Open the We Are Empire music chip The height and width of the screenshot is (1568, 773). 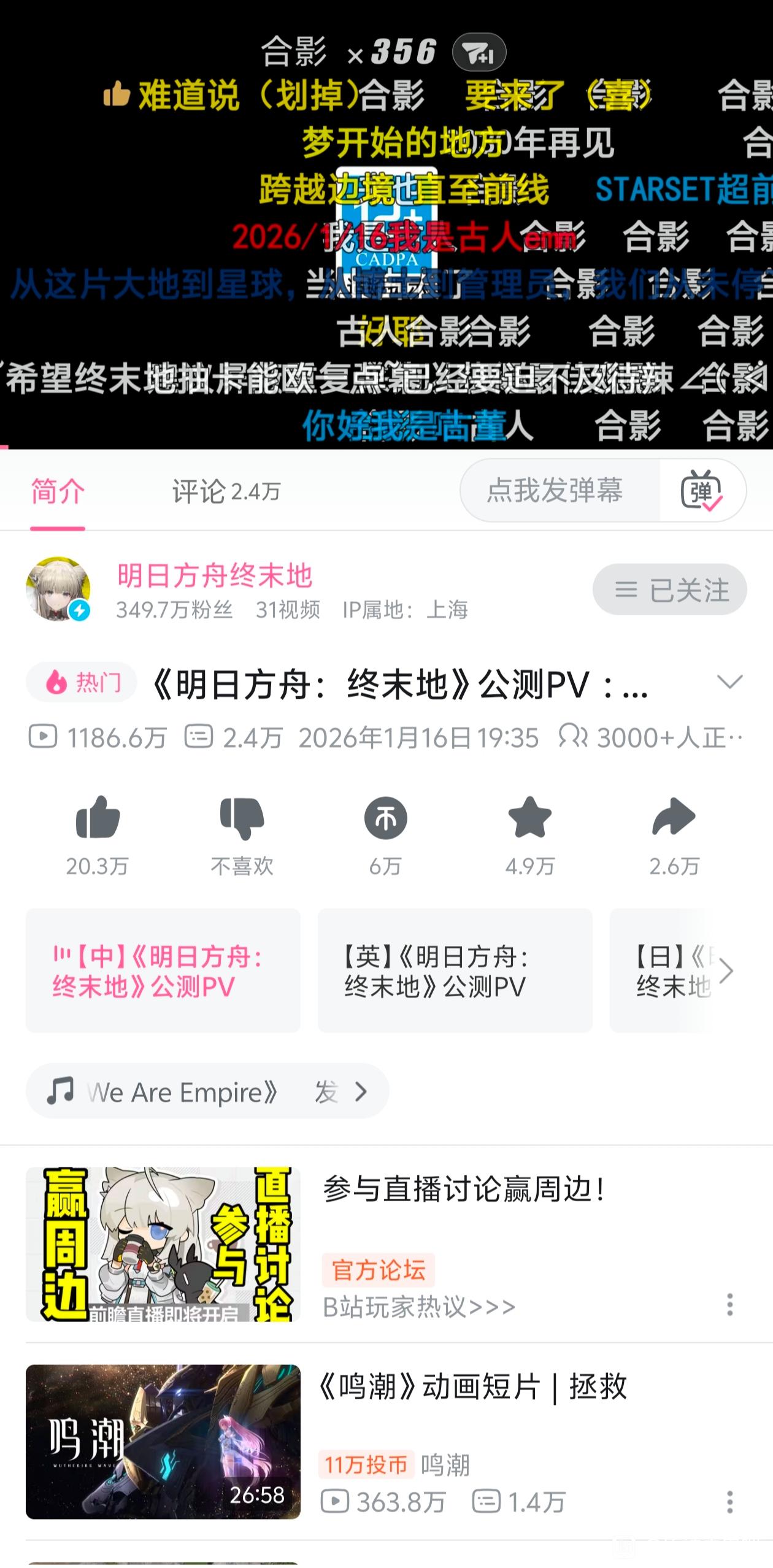207,1091
